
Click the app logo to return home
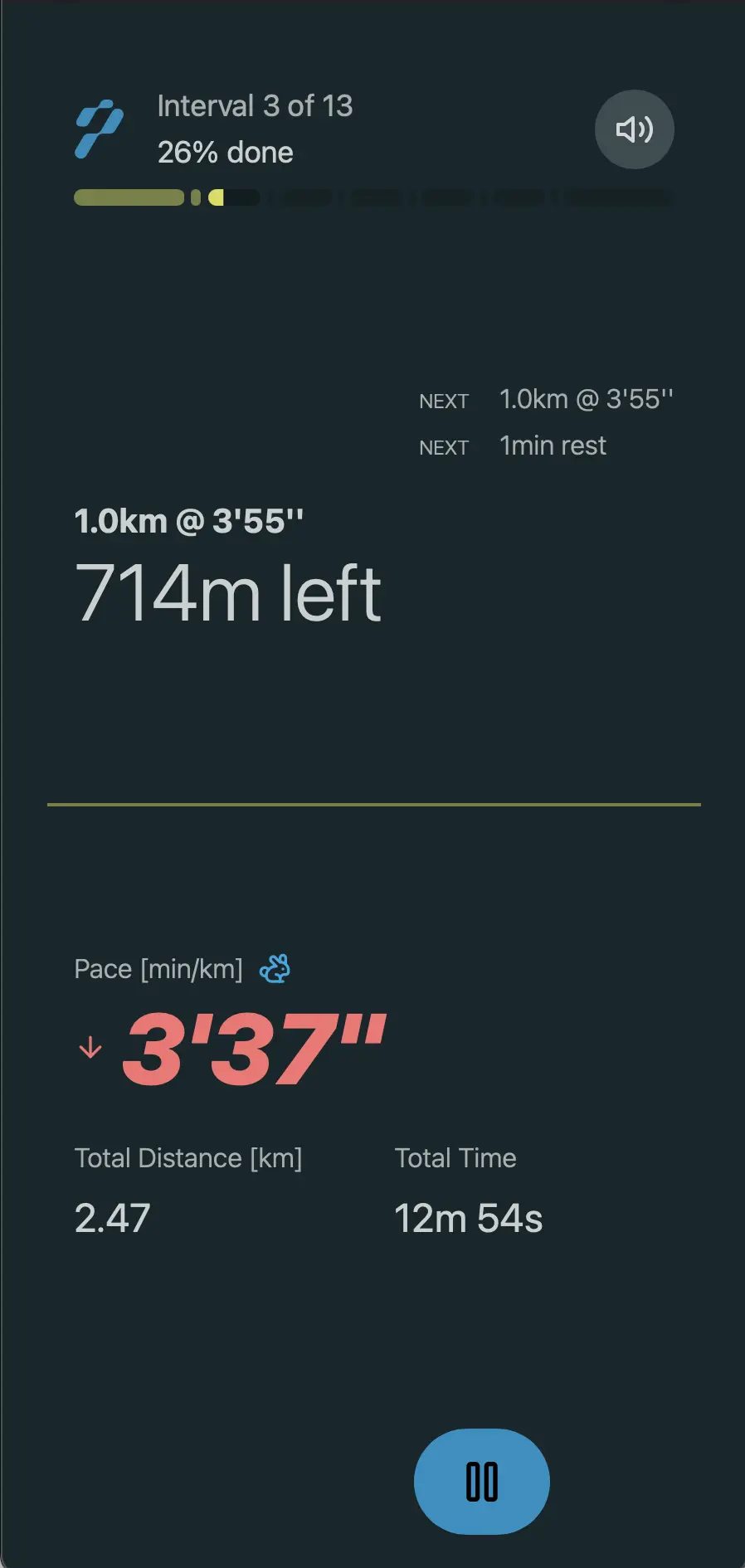100,129
